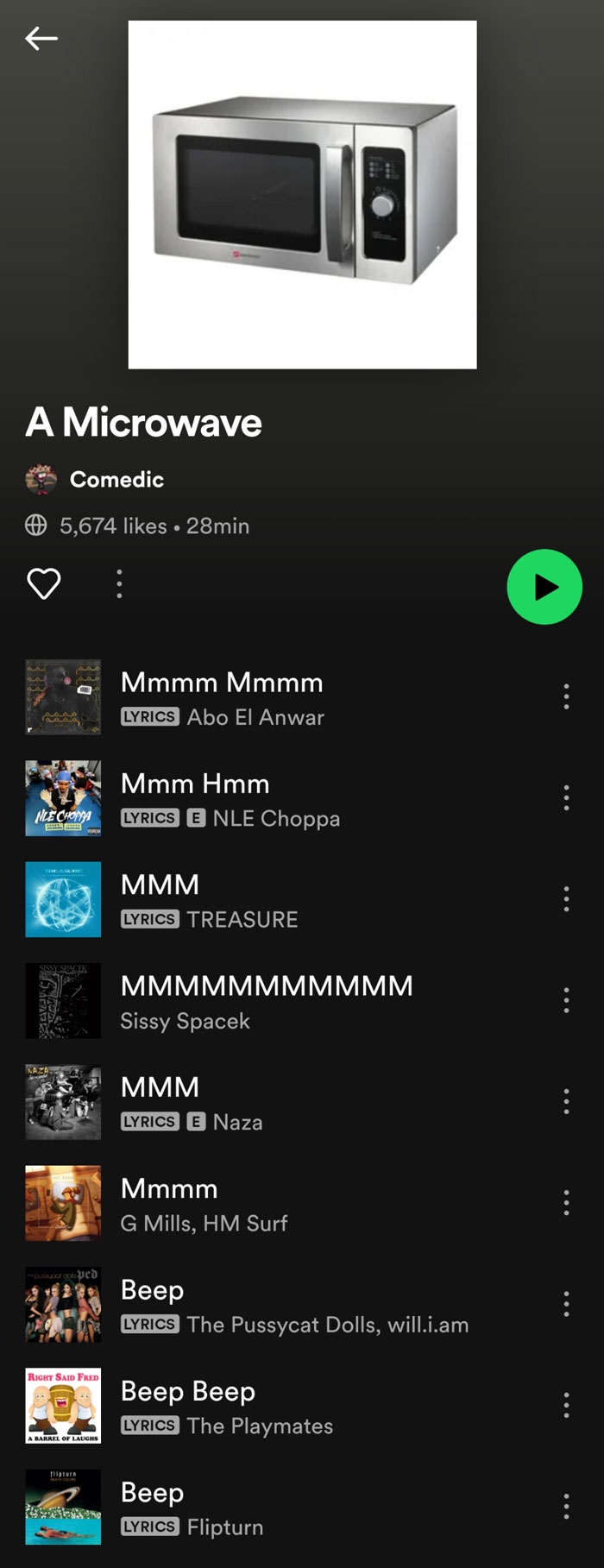Viewport: 604px width, 1568px height.
Task: Go back using the arrow
Action: pyautogui.click(x=41, y=39)
